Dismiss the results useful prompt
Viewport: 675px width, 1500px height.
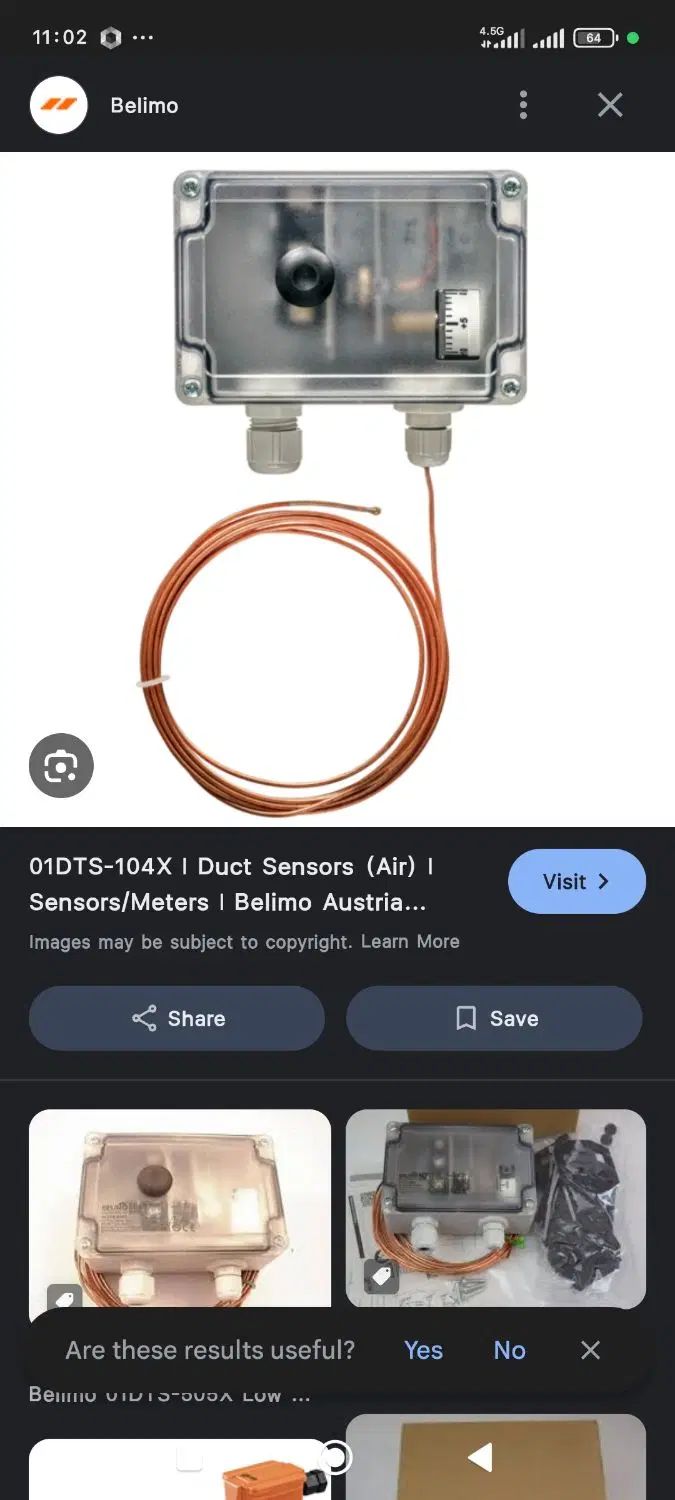pos(590,1350)
